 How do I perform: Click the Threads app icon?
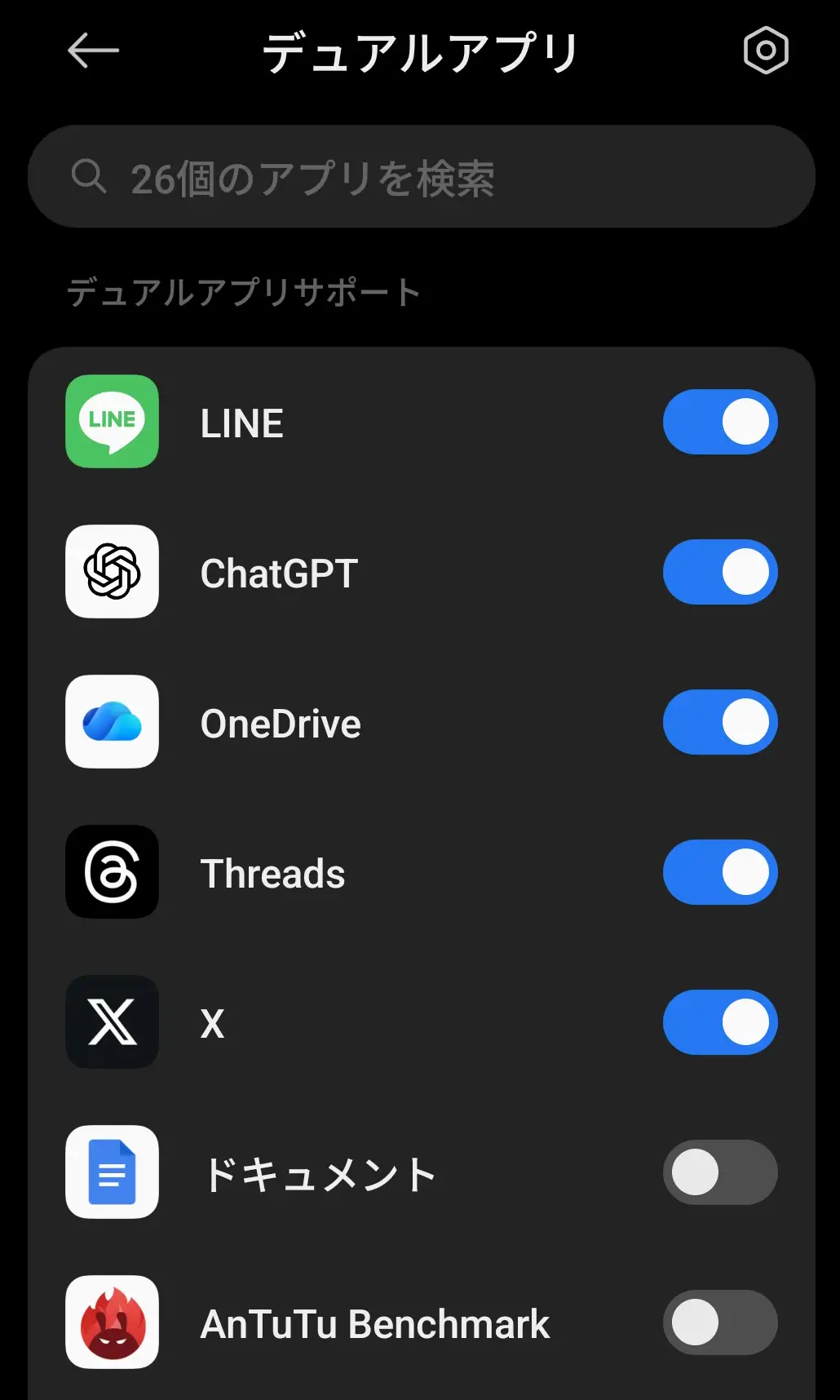pos(112,872)
